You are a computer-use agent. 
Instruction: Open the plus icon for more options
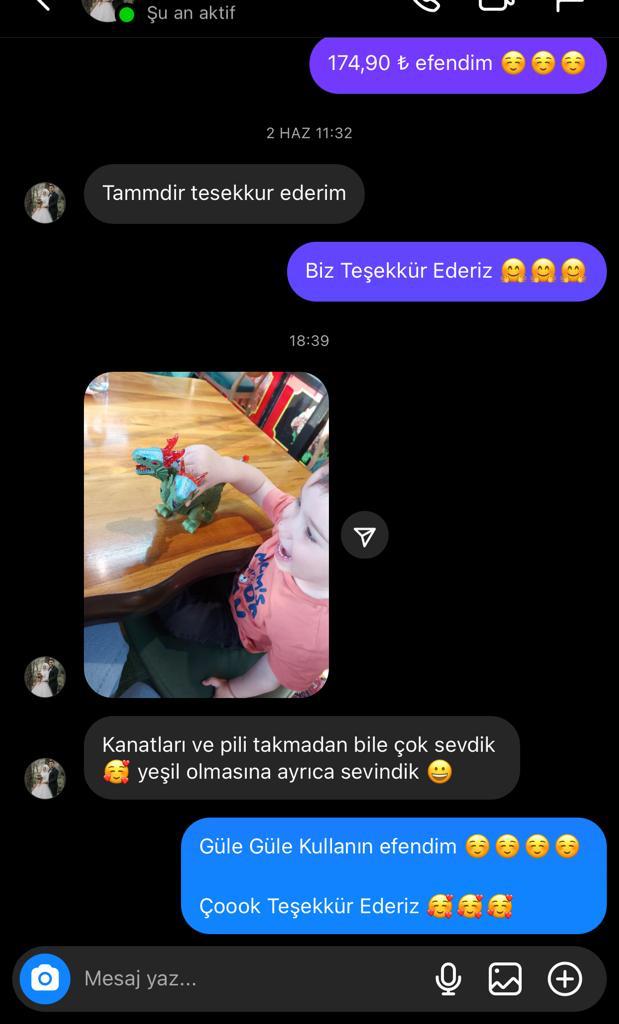[x=564, y=978]
